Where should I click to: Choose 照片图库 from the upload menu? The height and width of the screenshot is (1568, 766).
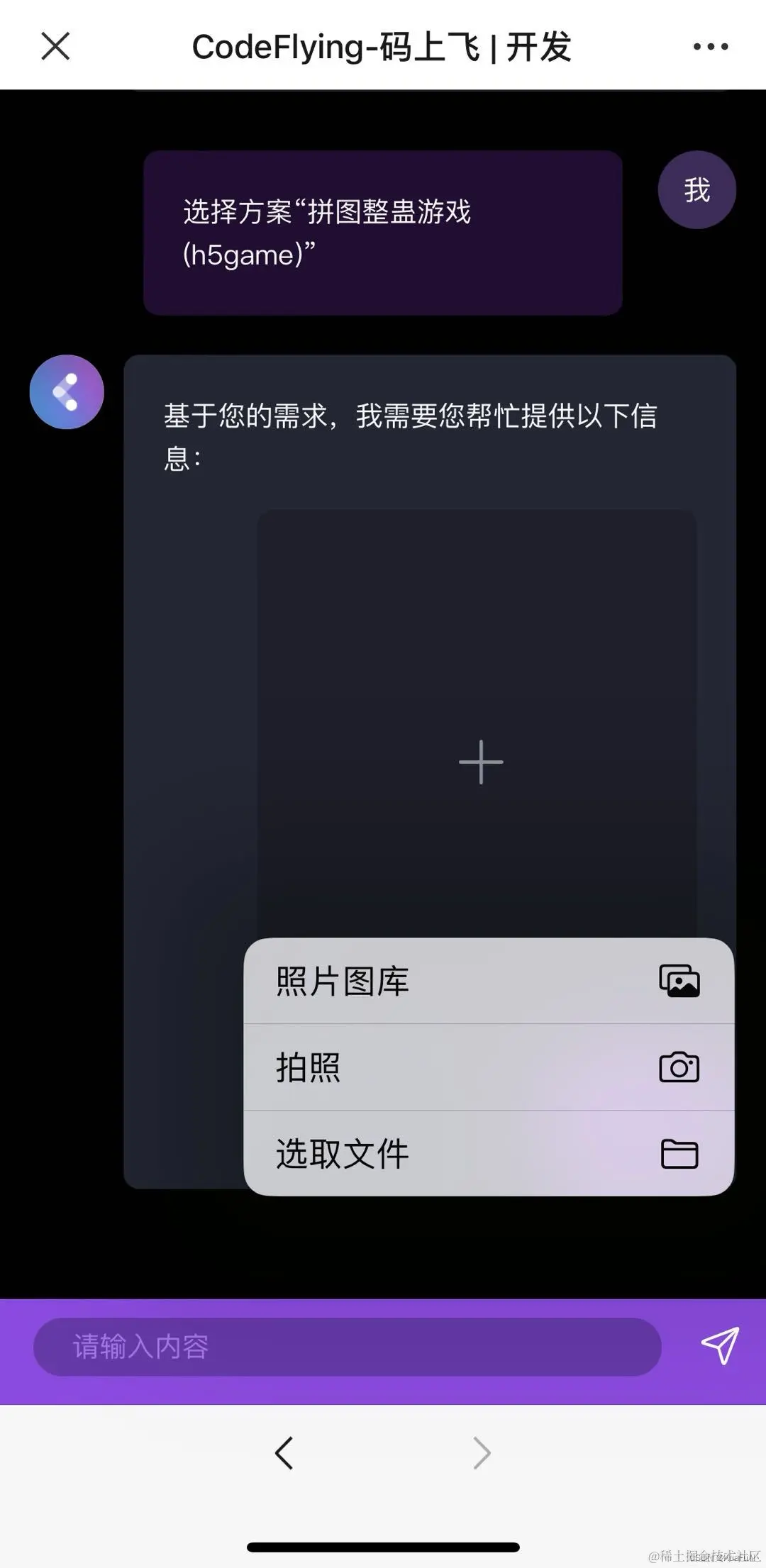(488, 982)
